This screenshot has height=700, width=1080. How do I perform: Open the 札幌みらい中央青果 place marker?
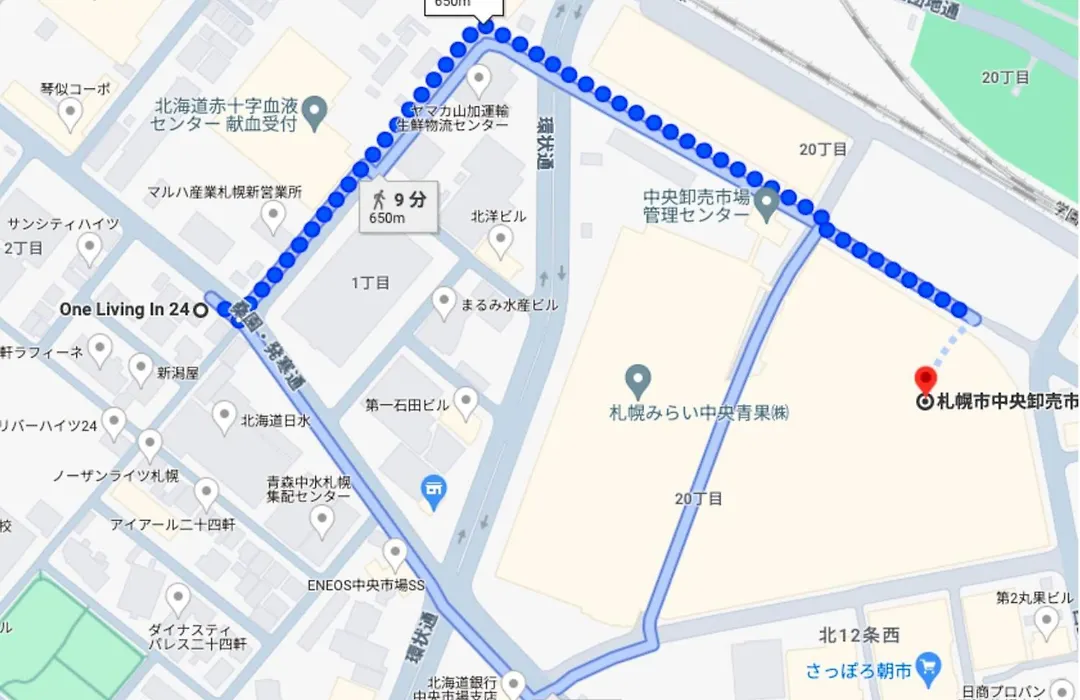click(x=638, y=380)
